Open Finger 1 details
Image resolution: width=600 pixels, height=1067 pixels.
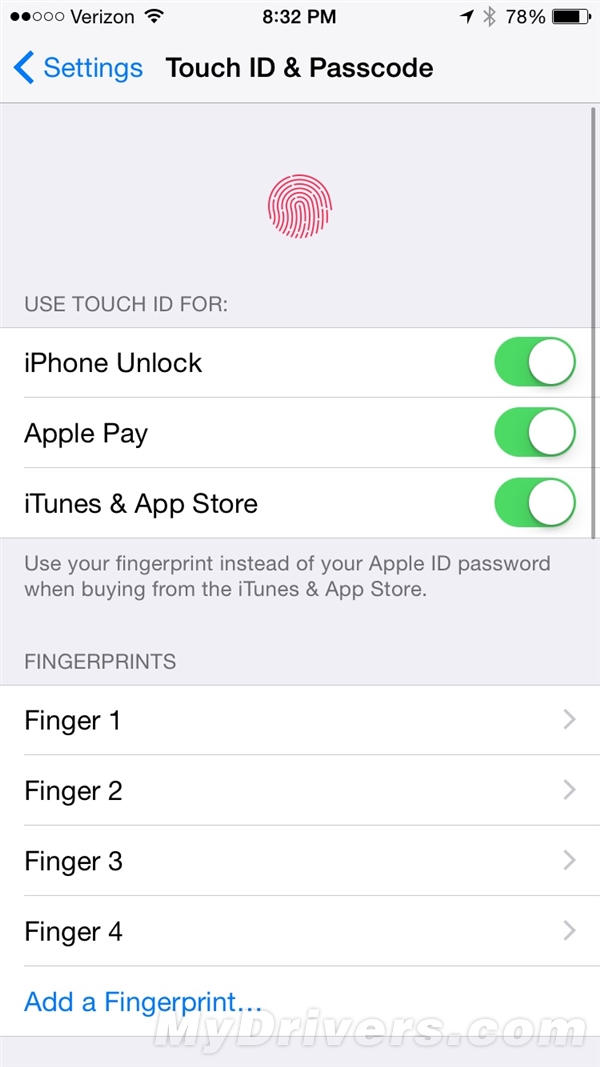pos(300,720)
